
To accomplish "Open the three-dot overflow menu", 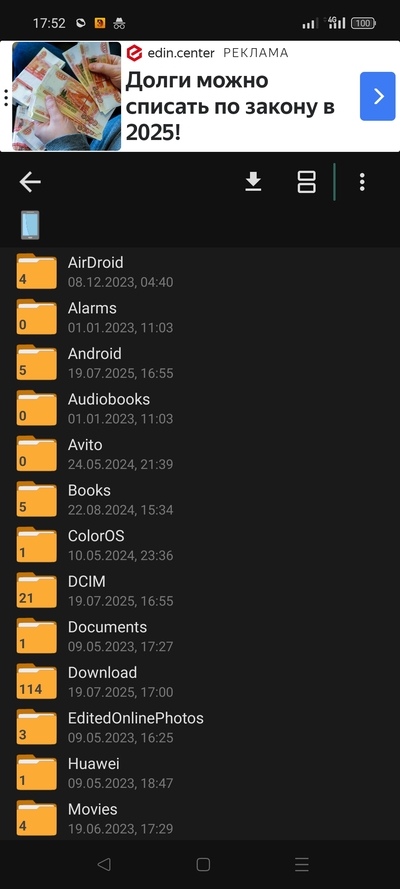I will (362, 182).
